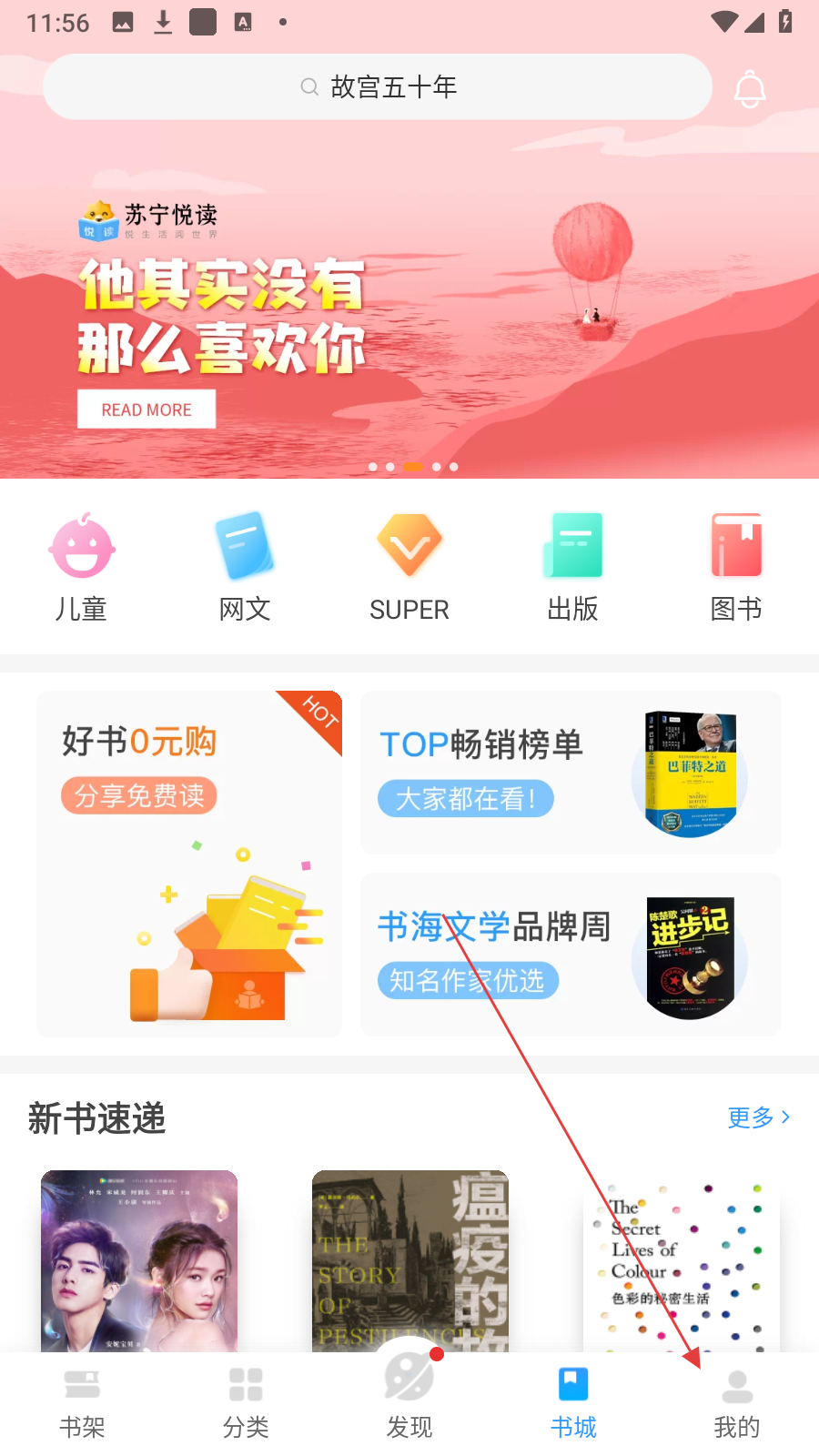Switch to the 我的 tab
Viewport: 819px width, 1456px height.
[737, 1403]
